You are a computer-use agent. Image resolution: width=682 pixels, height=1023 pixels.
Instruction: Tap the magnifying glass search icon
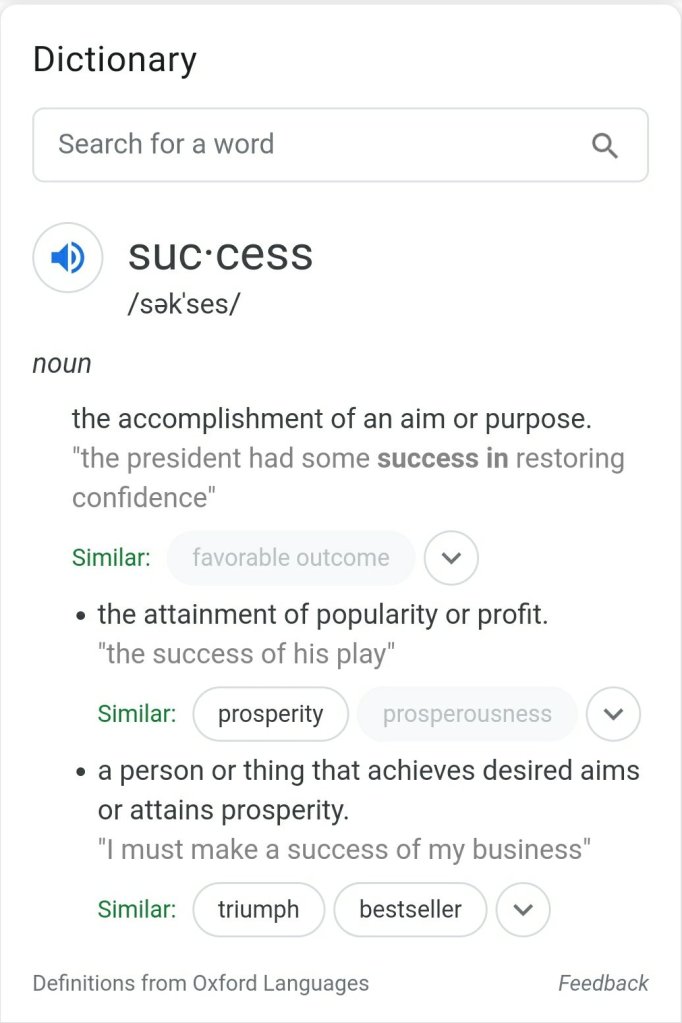point(605,146)
